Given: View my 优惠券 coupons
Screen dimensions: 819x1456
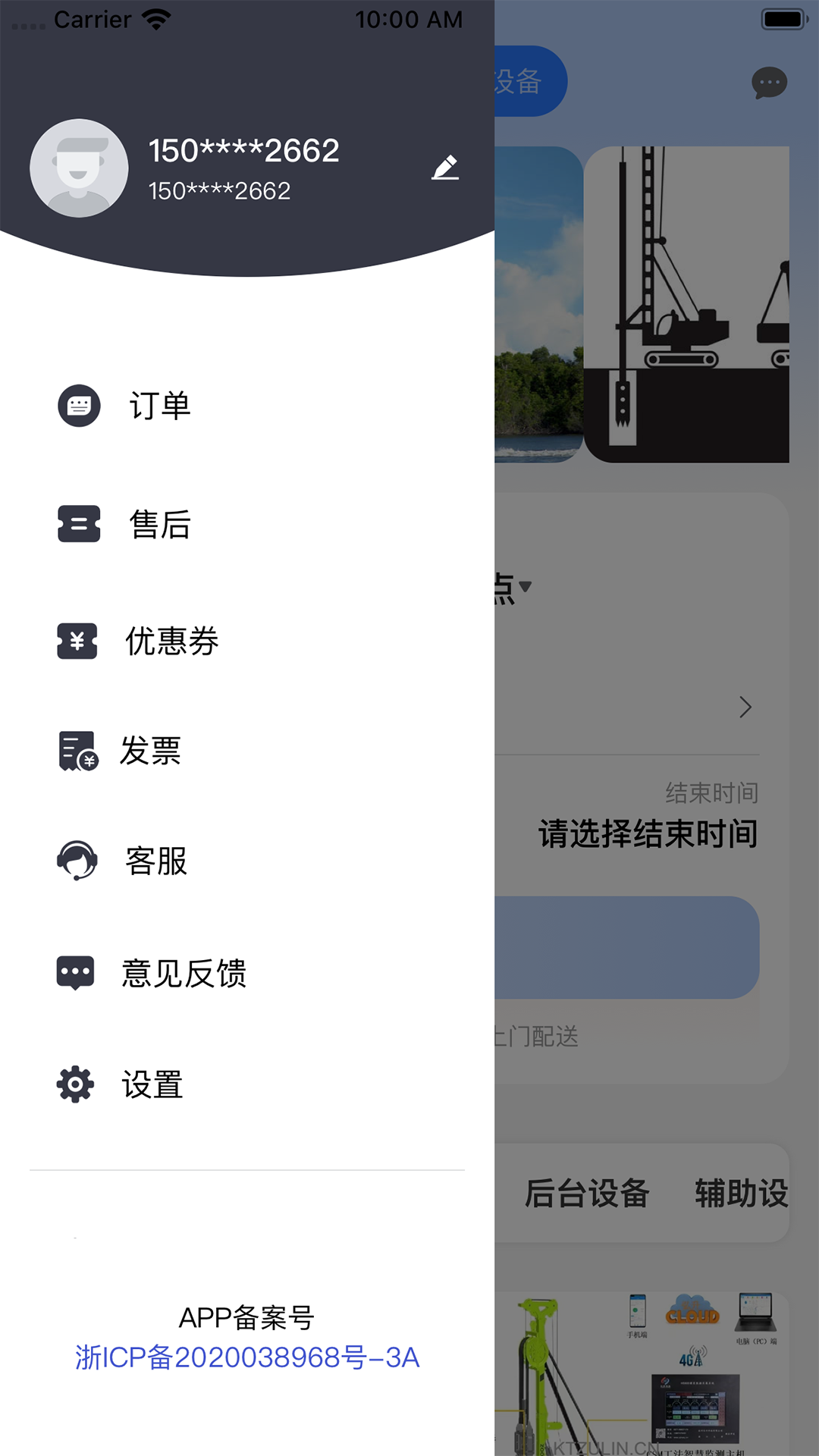Looking at the screenshot, I should [171, 642].
